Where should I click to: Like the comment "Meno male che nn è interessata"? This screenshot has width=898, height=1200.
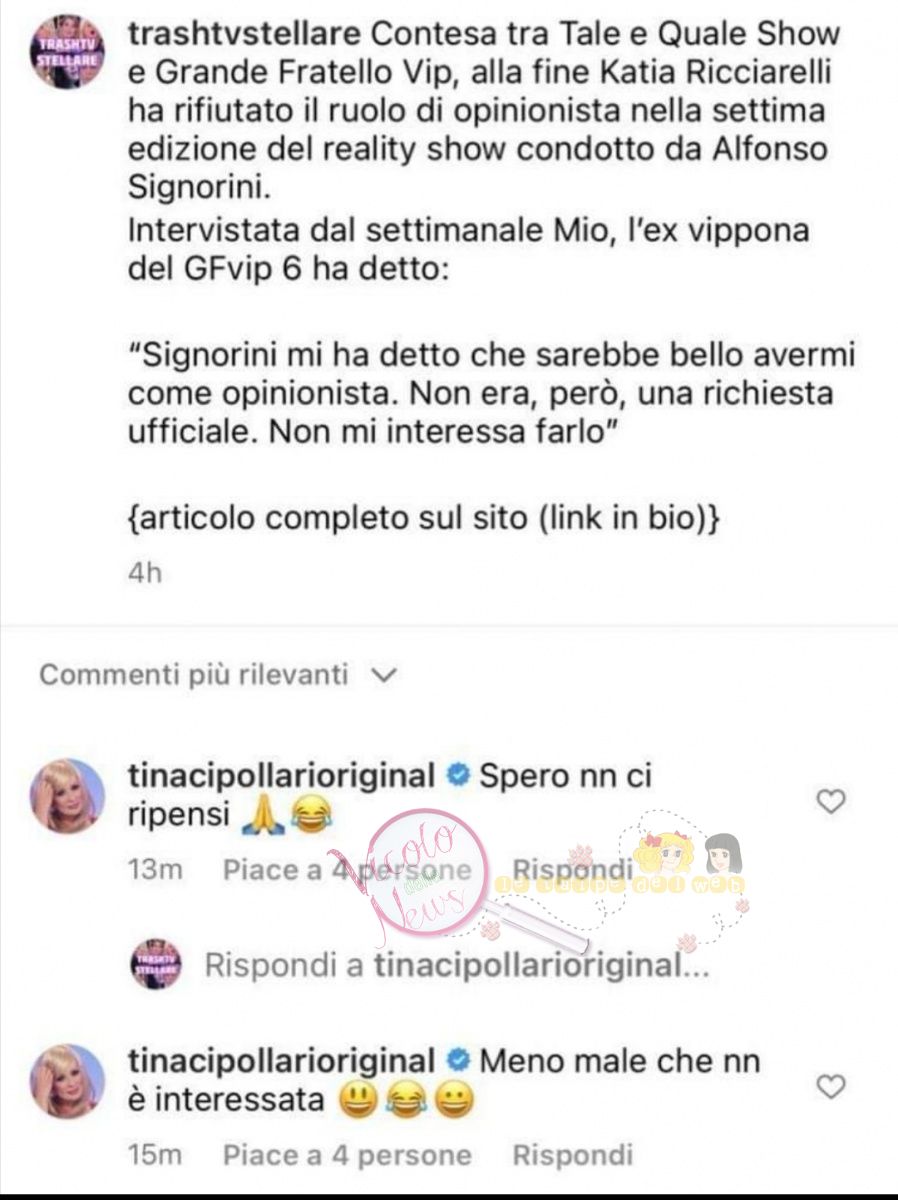(x=831, y=1087)
